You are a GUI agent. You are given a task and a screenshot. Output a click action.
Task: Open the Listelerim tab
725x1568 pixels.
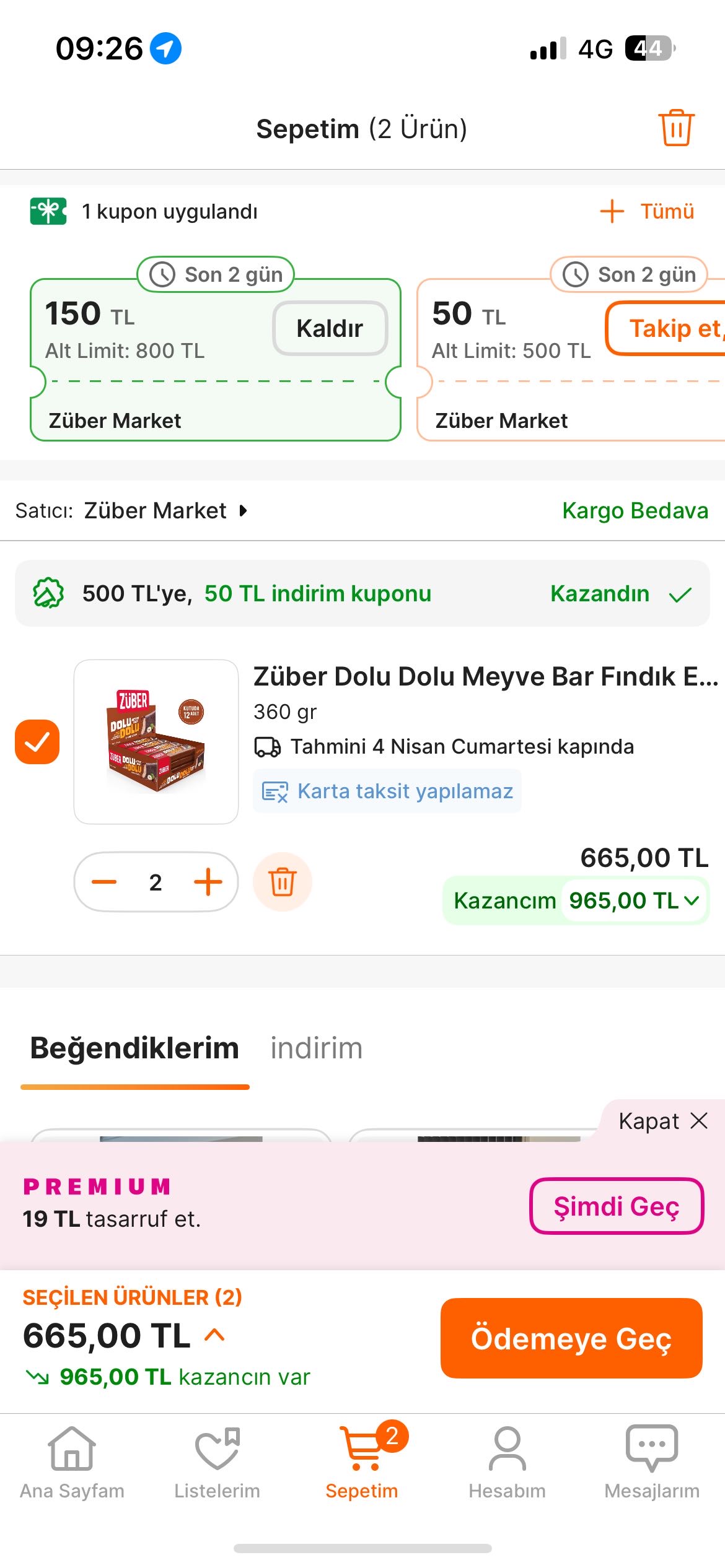pos(217,1463)
